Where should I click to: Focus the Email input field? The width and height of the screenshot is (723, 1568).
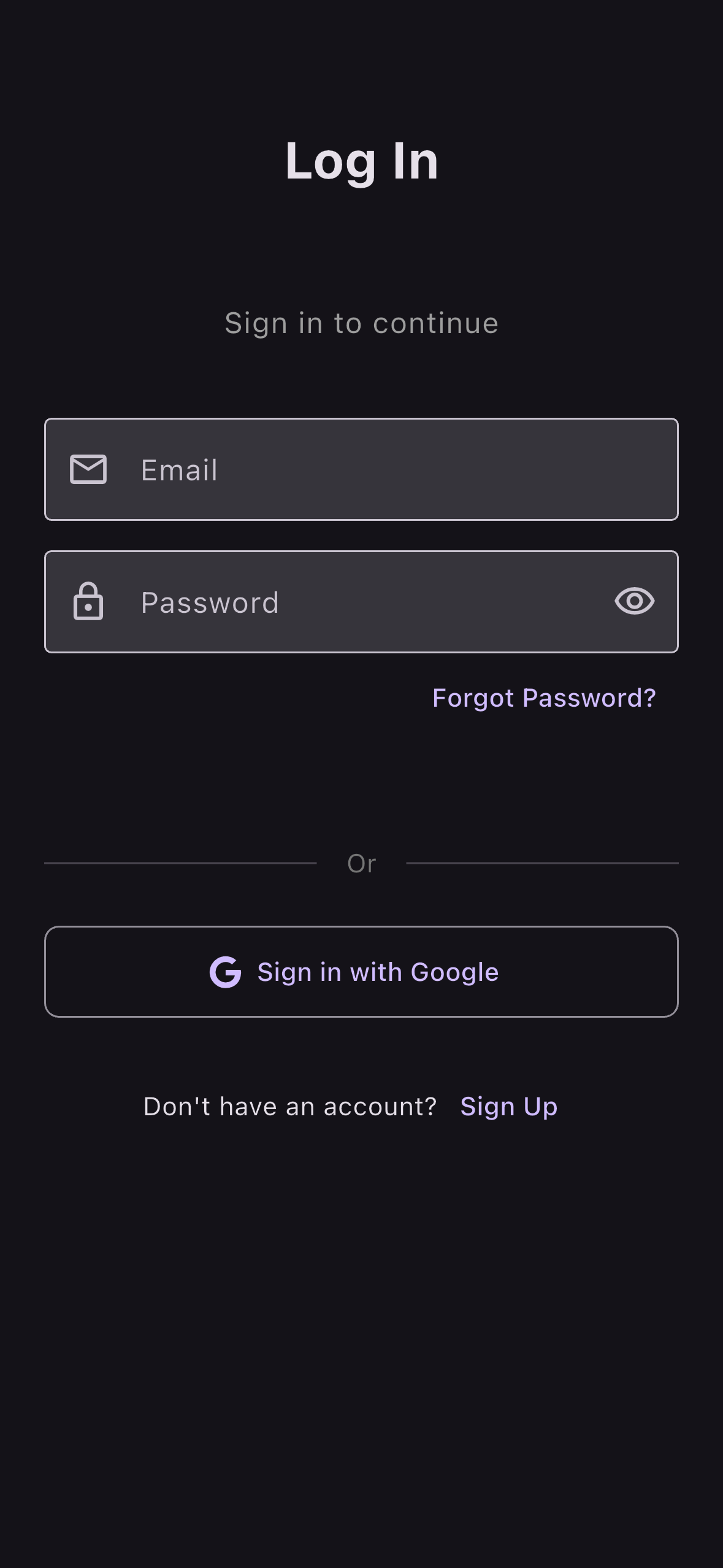380,470
